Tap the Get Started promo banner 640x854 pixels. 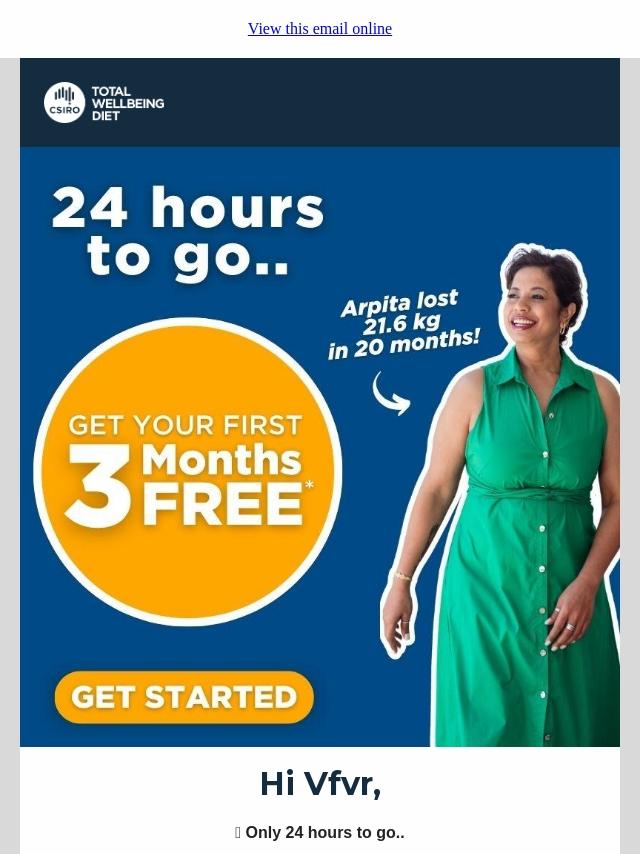[320, 447]
